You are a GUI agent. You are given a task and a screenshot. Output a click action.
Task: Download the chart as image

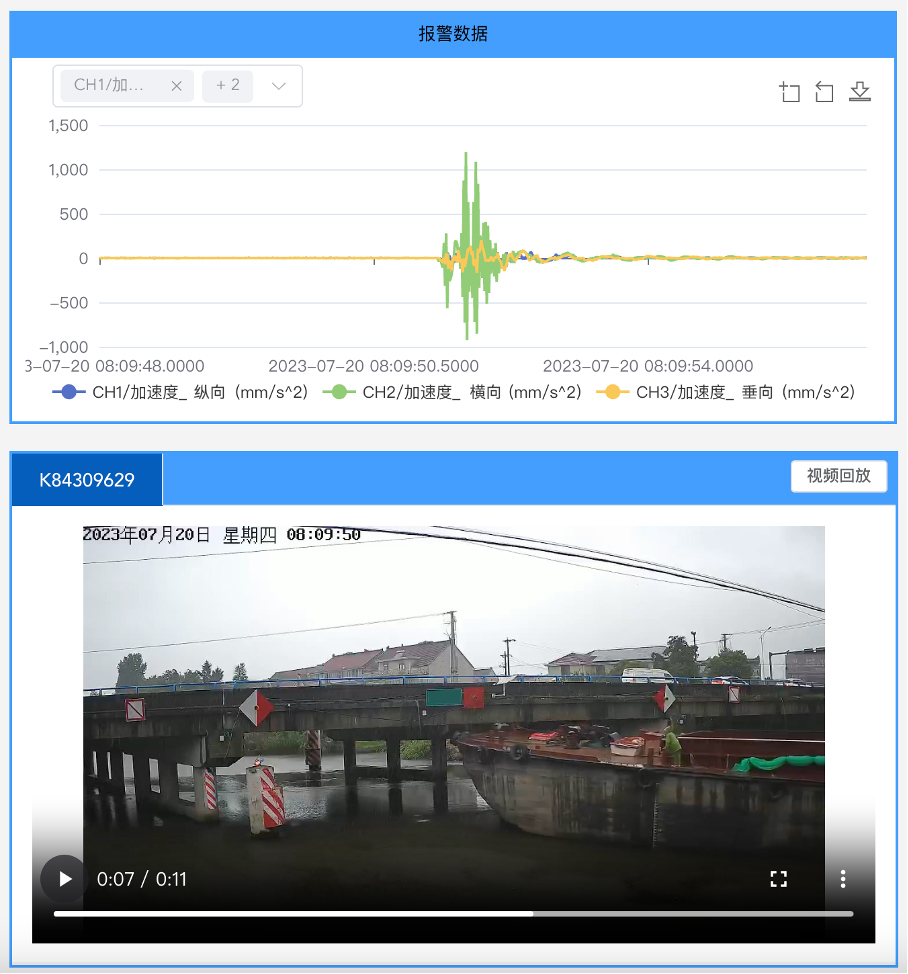tap(860, 93)
